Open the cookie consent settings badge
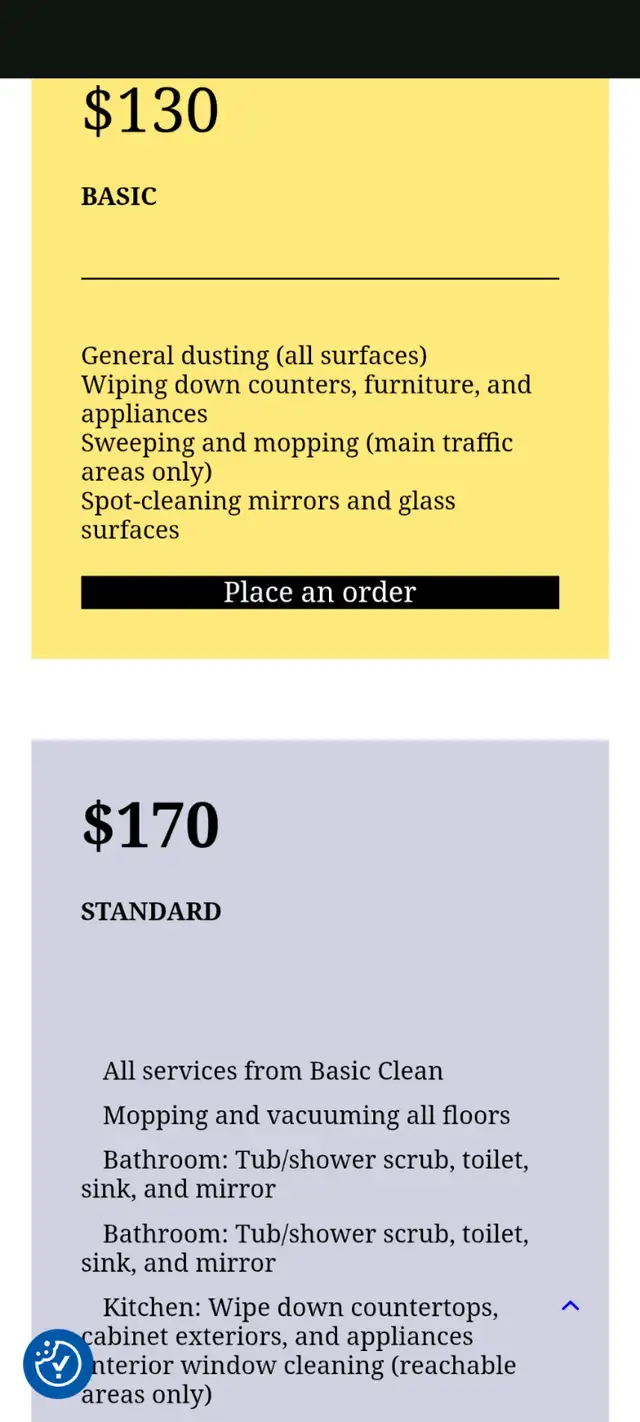640x1422 pixels. [58, 1364]
